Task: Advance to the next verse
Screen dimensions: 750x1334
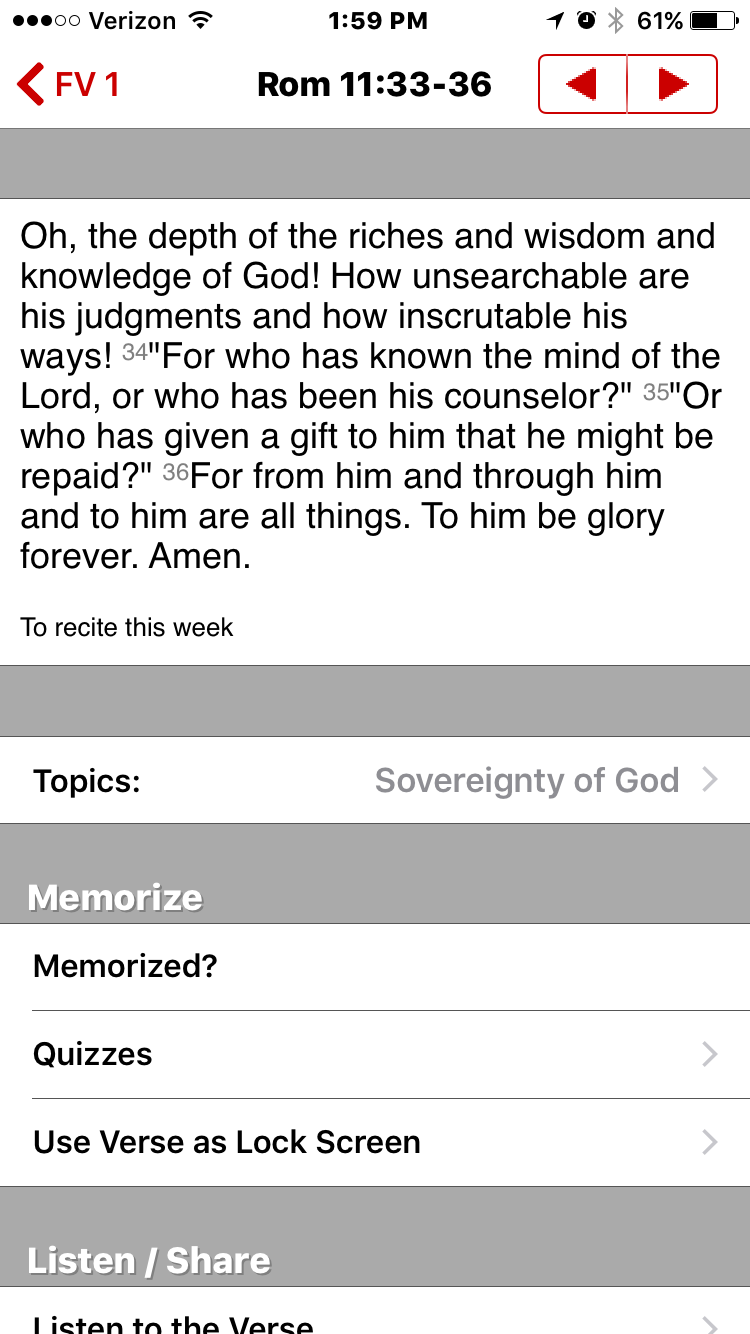Action: click(x=672, y=85)
